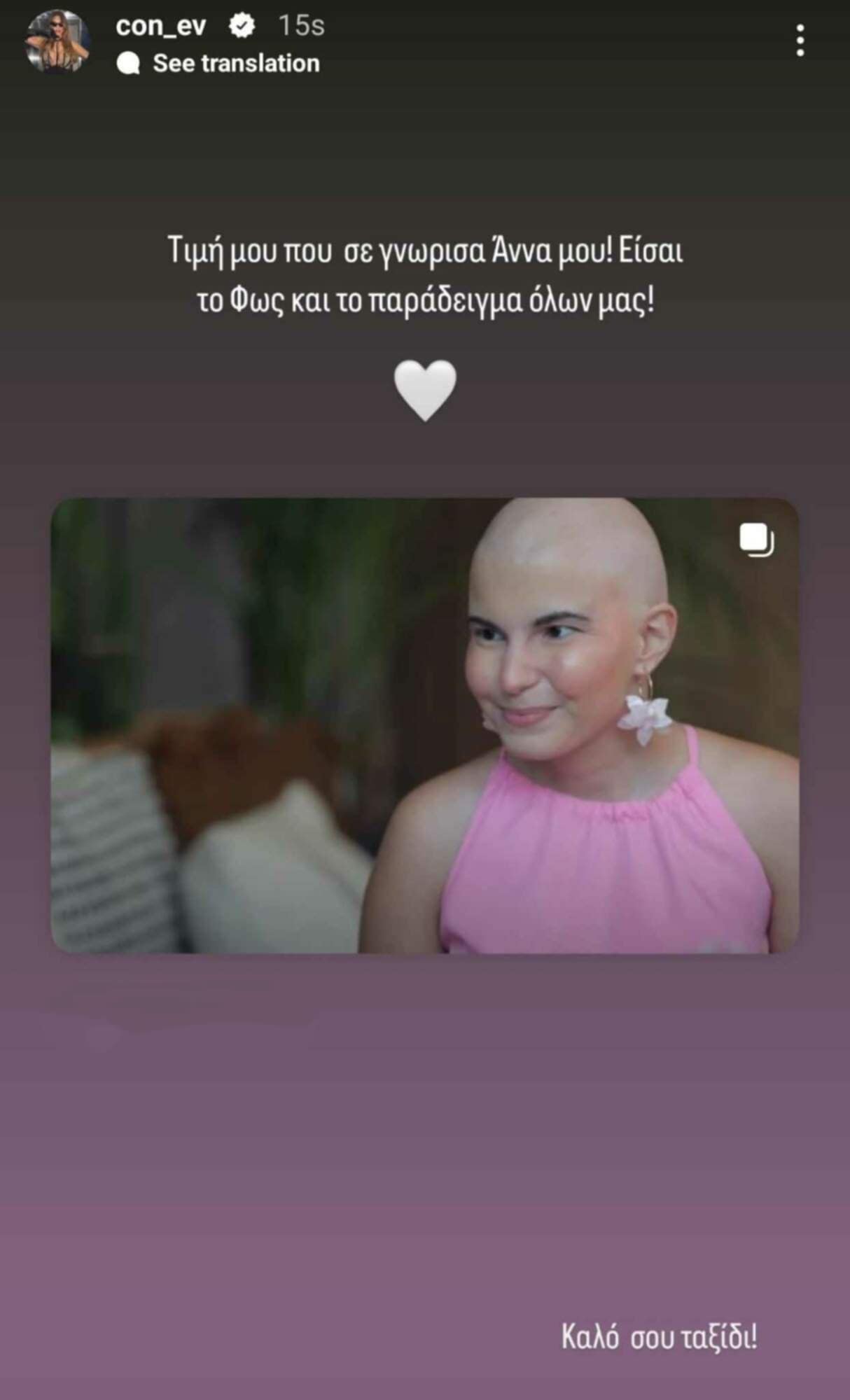Open the shared post in the story

424,724
